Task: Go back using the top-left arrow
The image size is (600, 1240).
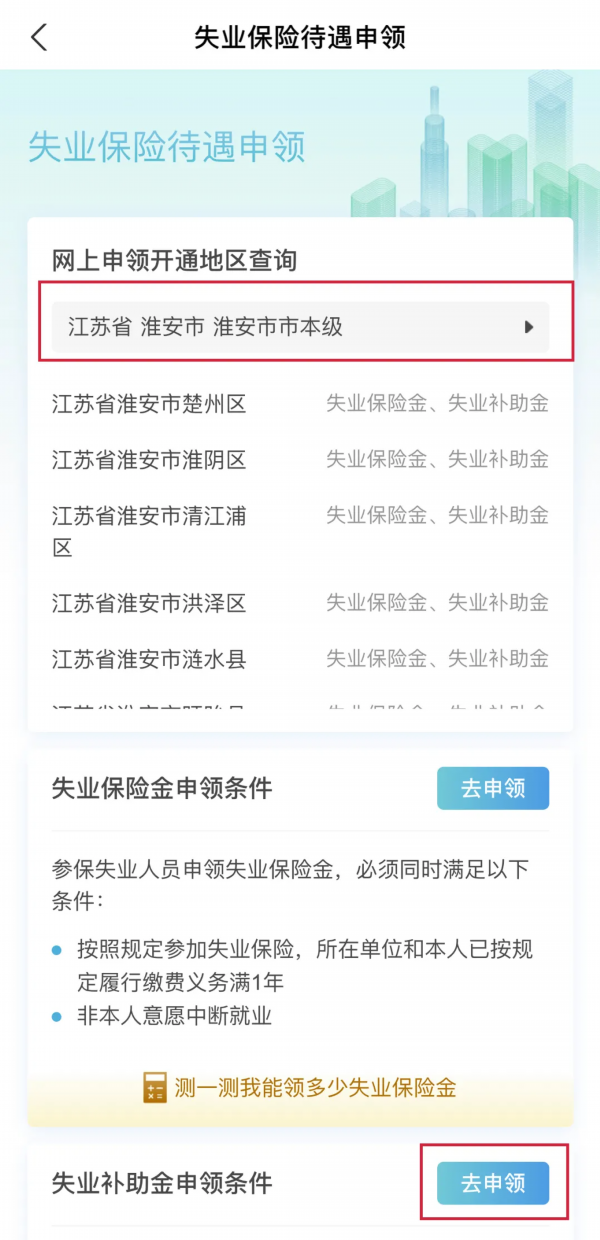Action: (39, 38)
